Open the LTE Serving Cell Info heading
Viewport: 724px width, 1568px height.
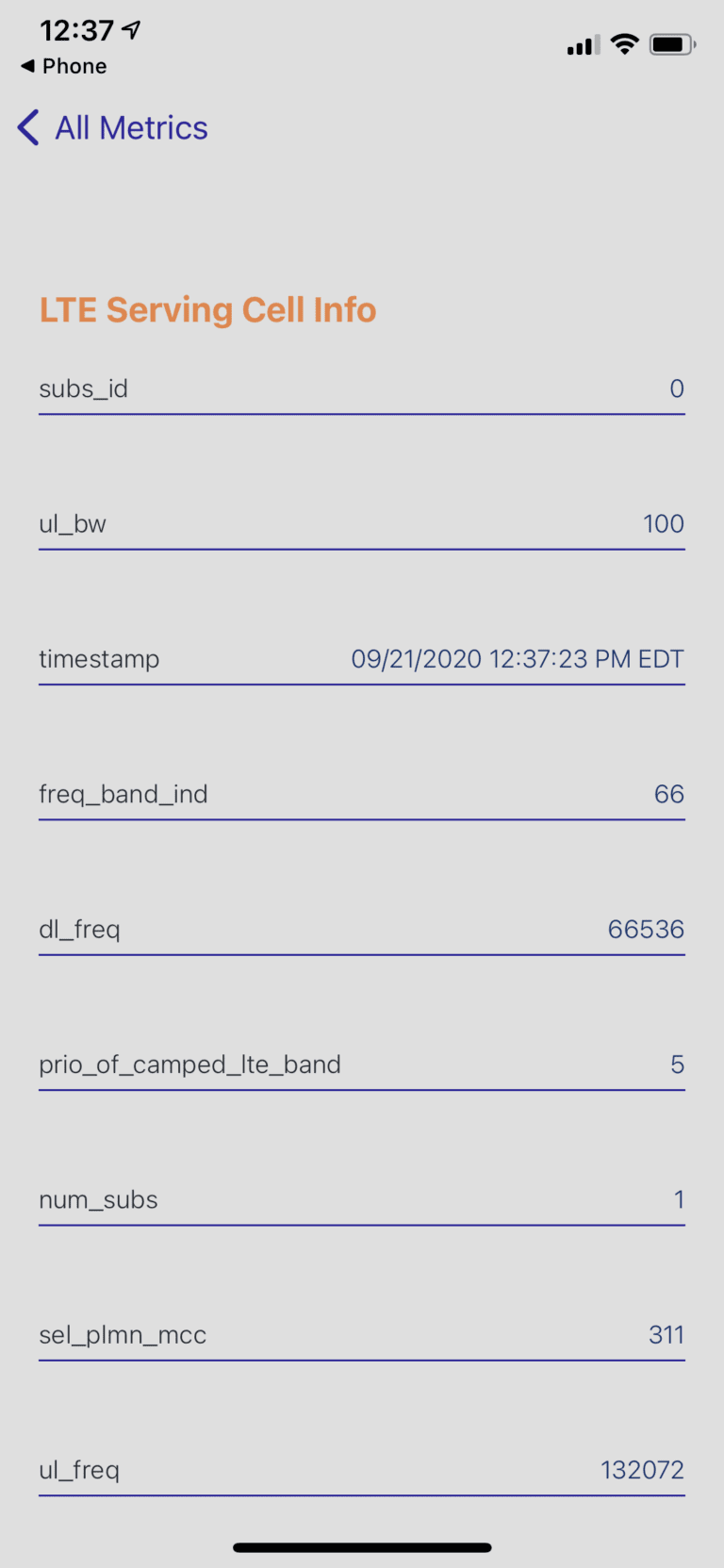pyautogui.click(x=208, y=309)
